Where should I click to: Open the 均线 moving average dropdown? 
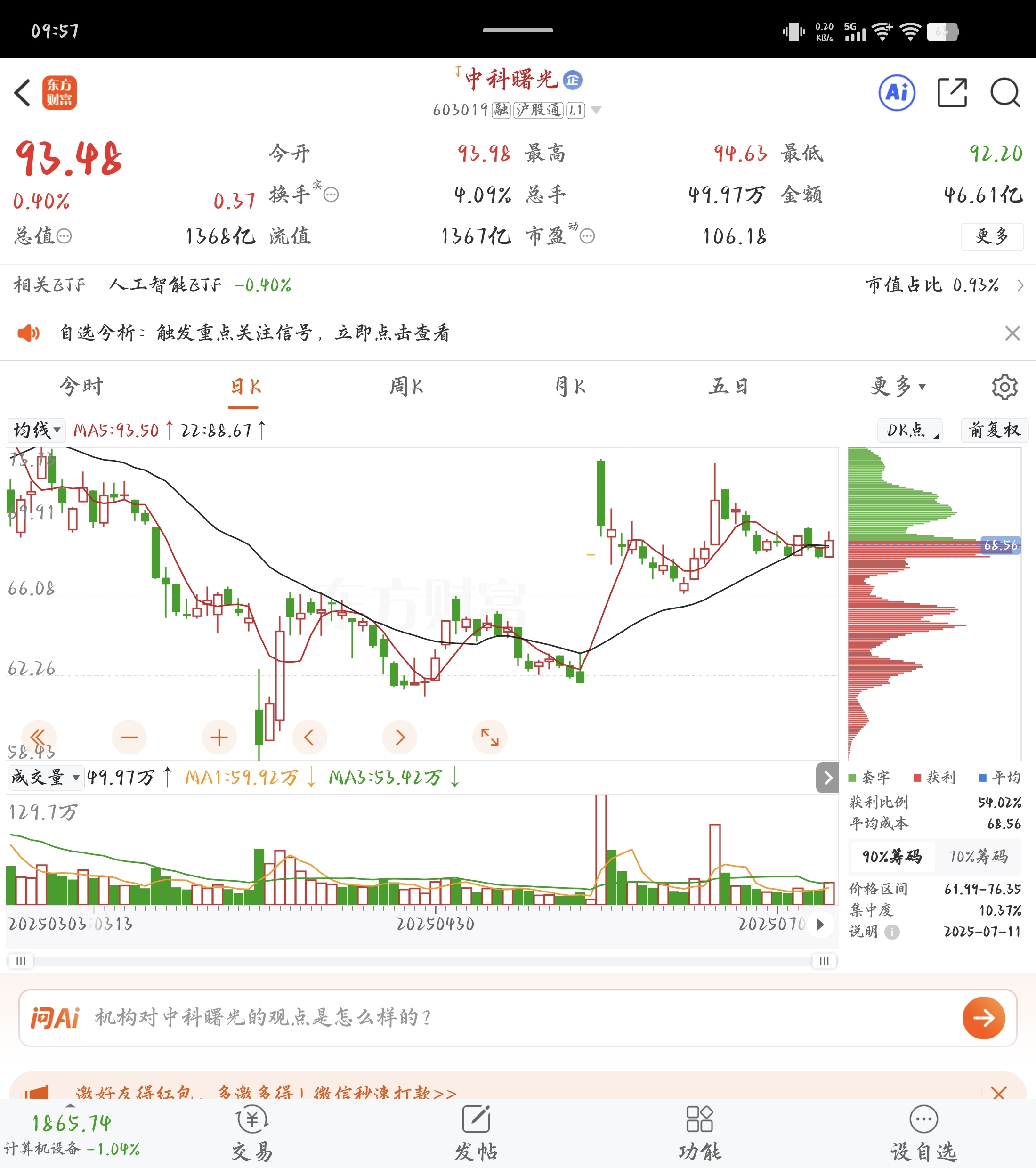click(36, 430)
